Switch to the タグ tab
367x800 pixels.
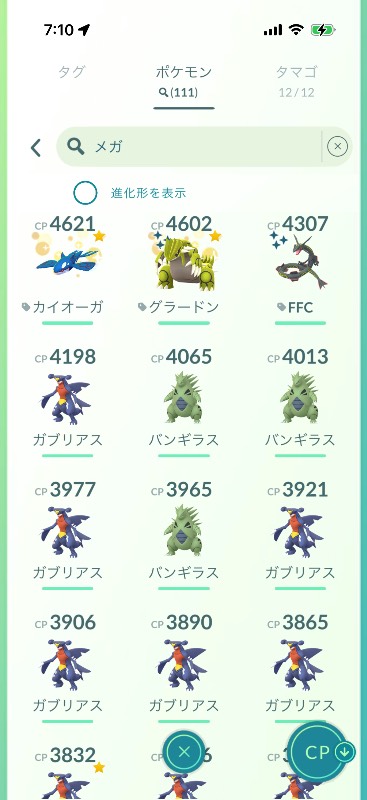(71, 72)
